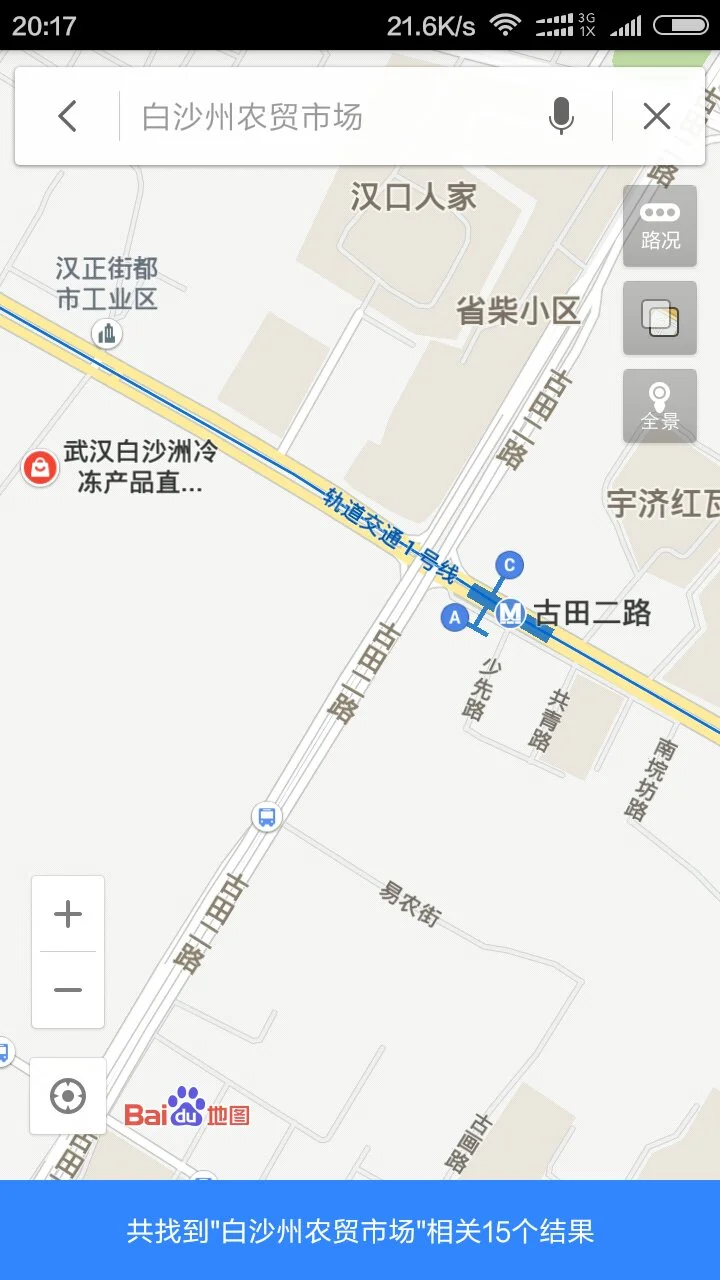Screen dimensions: 720x1280
Task: Tap the back chevron to return
Action: (x=67, y=115)
